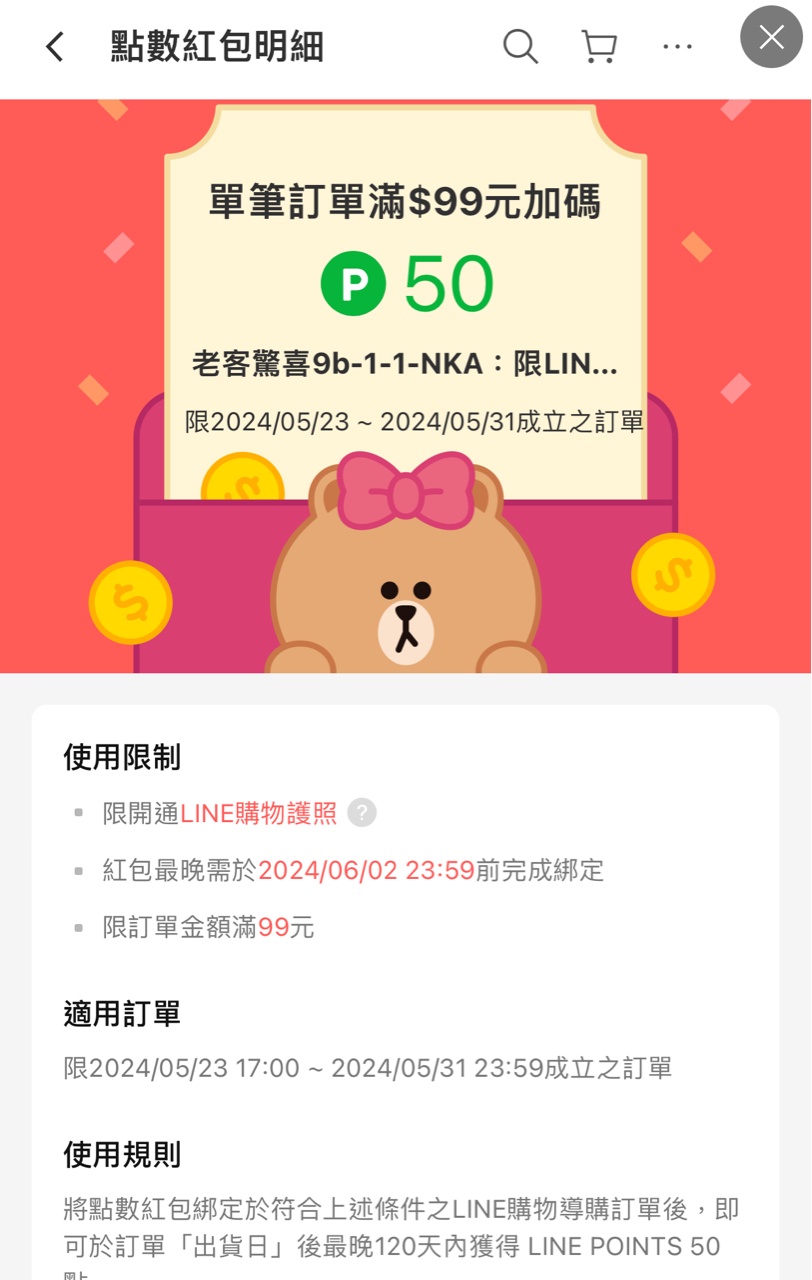The image size is (812, 1280).
Task: Open the LINE購物護照 link
Action: pos(258,813)
